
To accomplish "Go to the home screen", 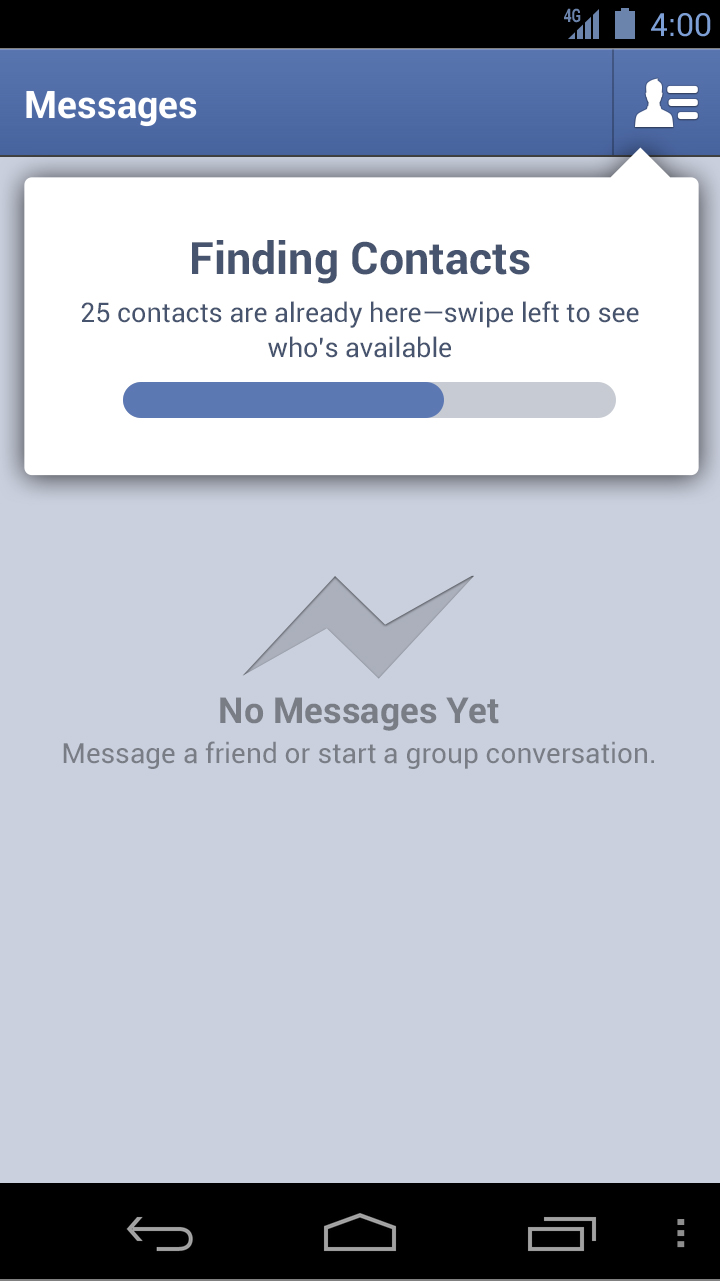I will (360, 1233).
